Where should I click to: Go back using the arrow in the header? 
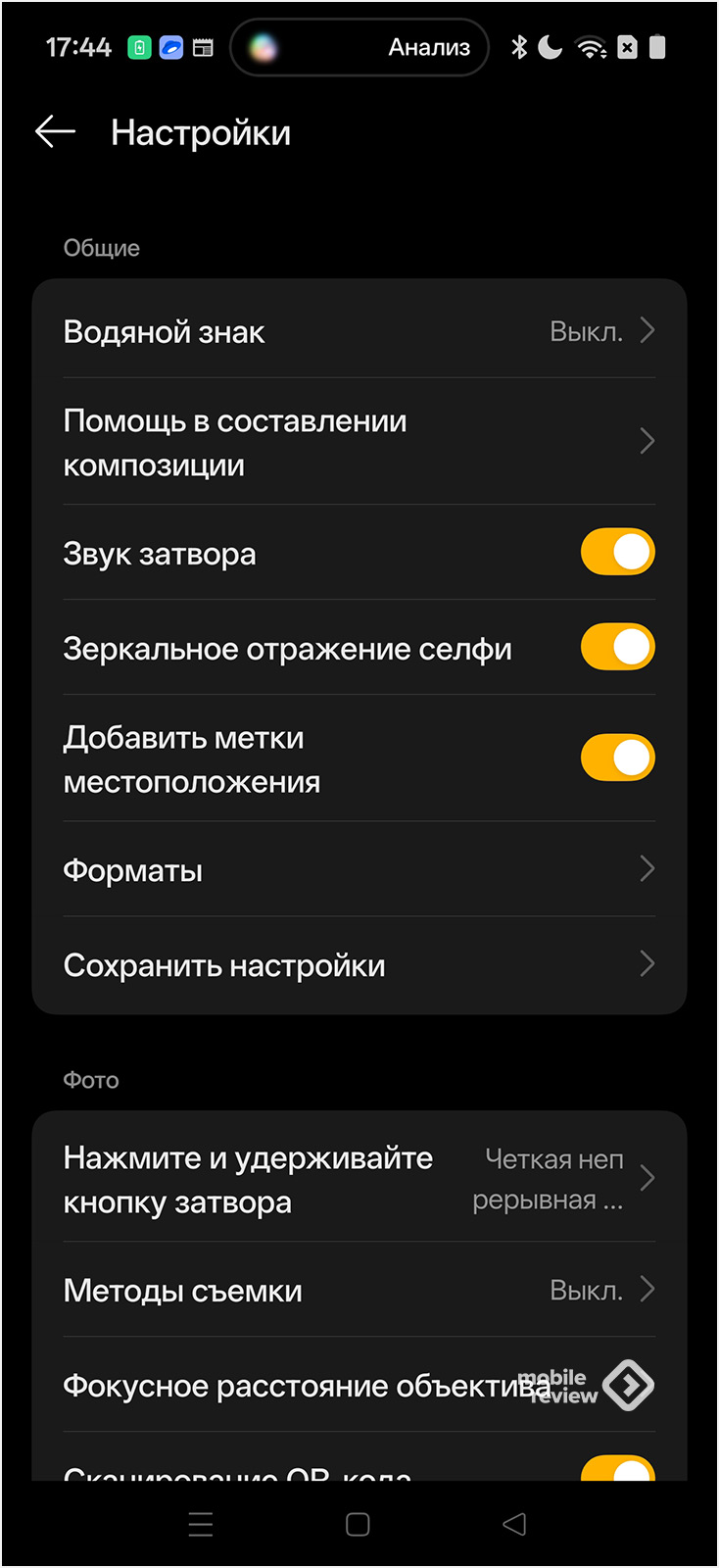tap(55, 131)
